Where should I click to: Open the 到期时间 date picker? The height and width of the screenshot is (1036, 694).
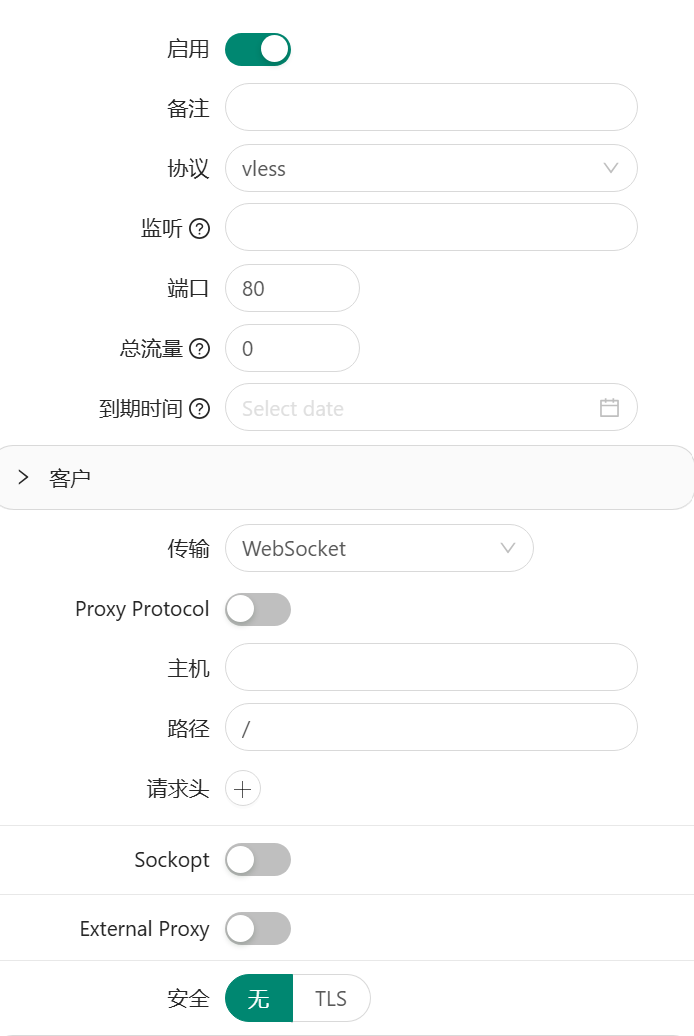tap(431, 408)
